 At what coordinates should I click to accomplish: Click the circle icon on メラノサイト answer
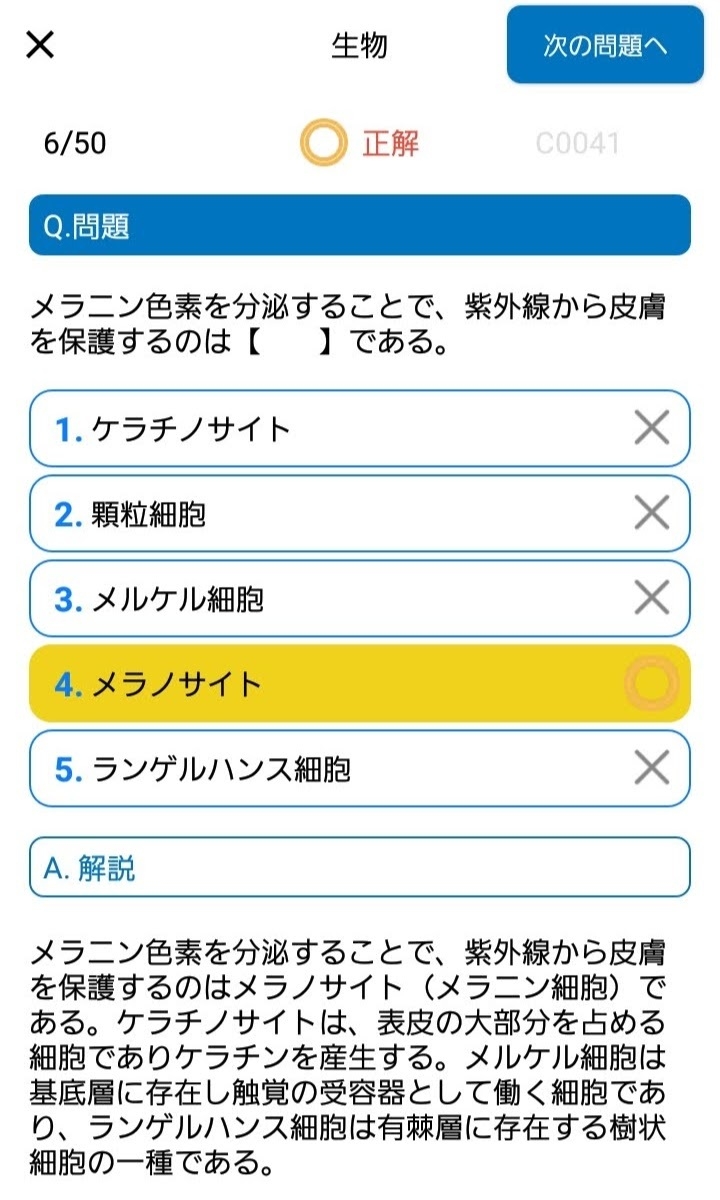click(655, 683)
